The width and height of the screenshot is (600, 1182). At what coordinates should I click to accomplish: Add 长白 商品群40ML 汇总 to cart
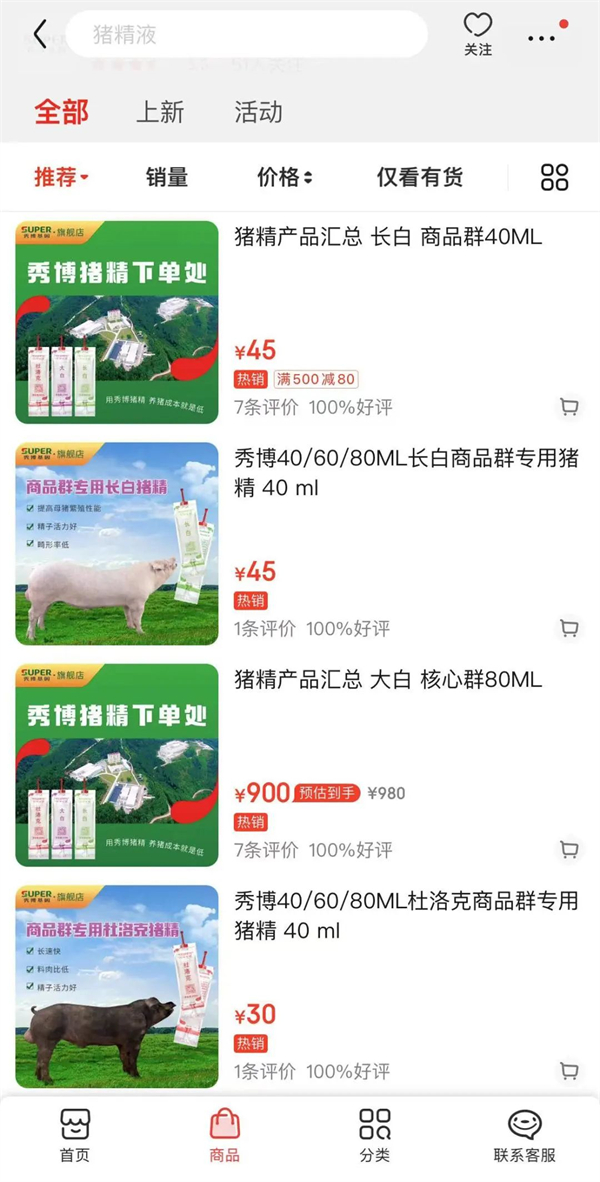(x=569, y=407)
